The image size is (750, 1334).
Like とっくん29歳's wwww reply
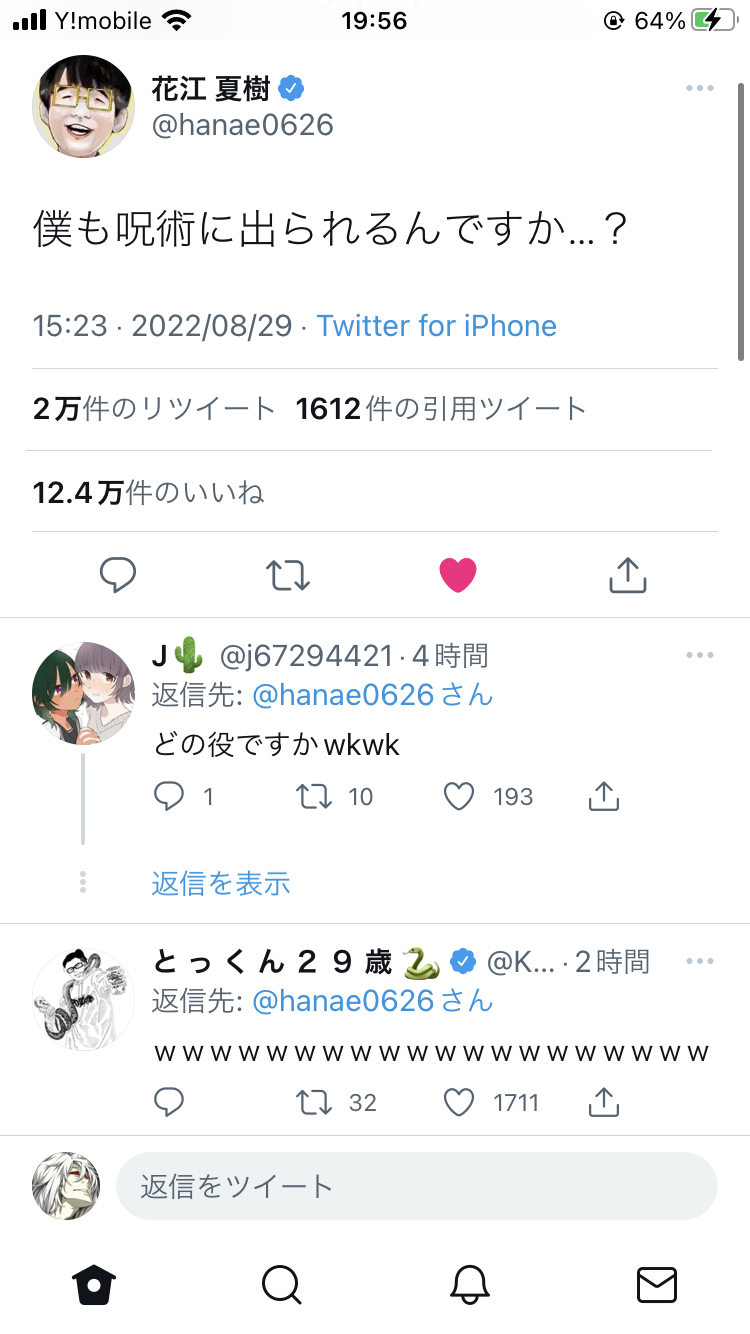[458, 1102]
